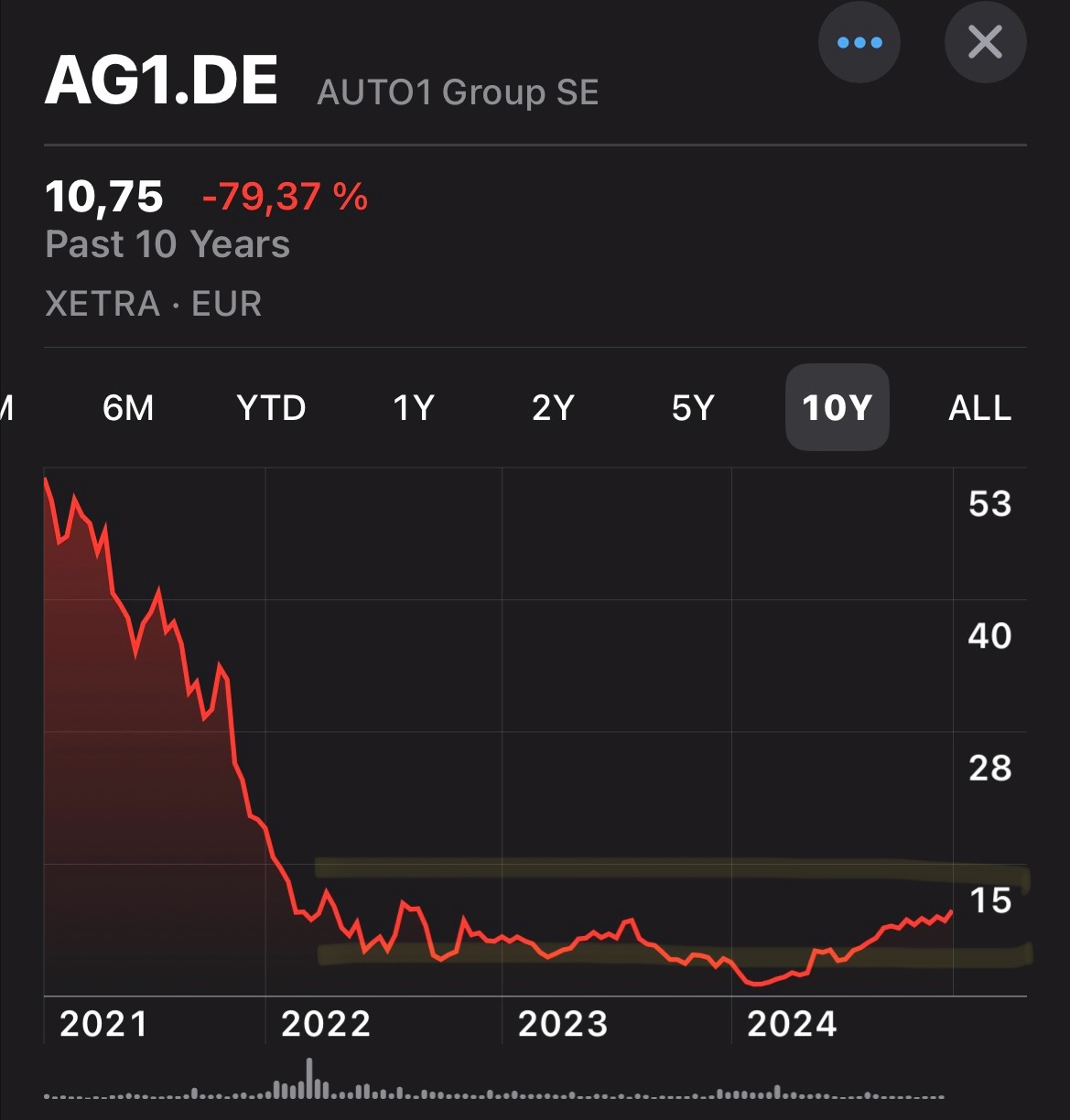View the 5Y chart range
The width and height of the screenshot is (1070, 1120).
click(x=693, y=407)
